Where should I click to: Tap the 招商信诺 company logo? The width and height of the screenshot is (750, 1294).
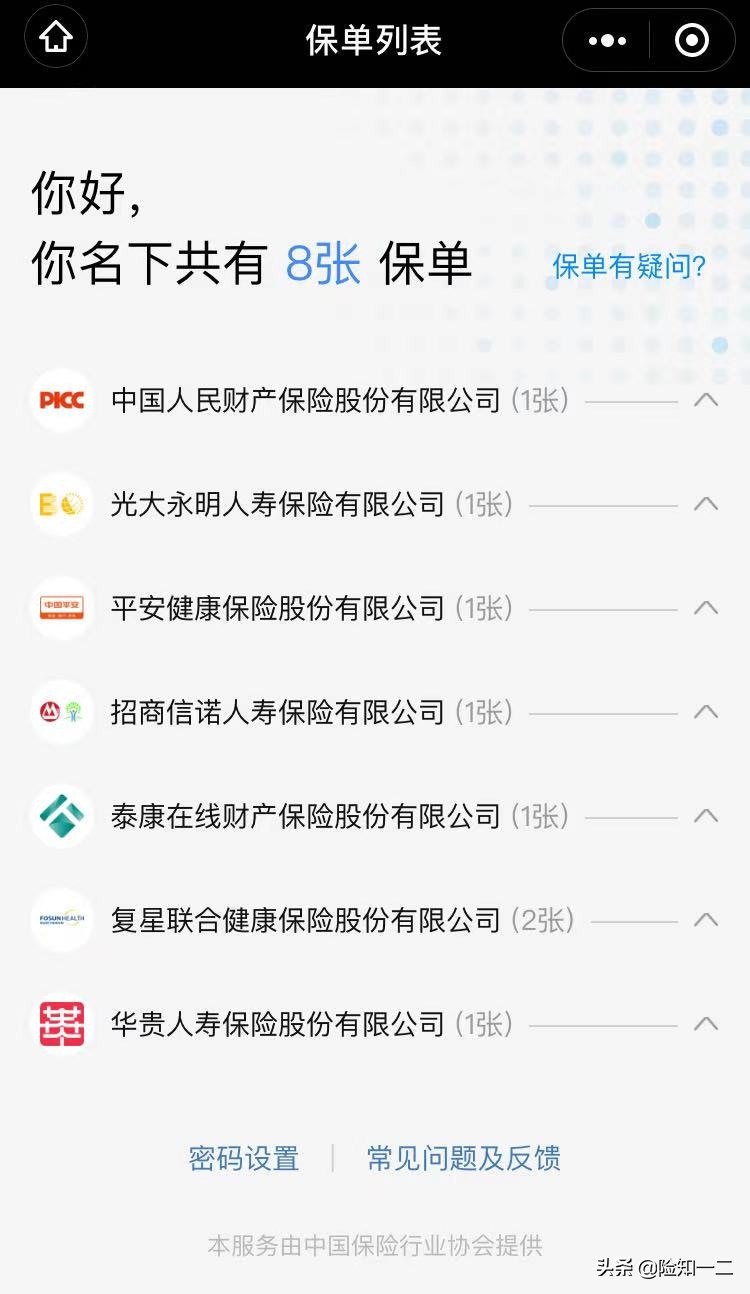click(x=61, y=713)
